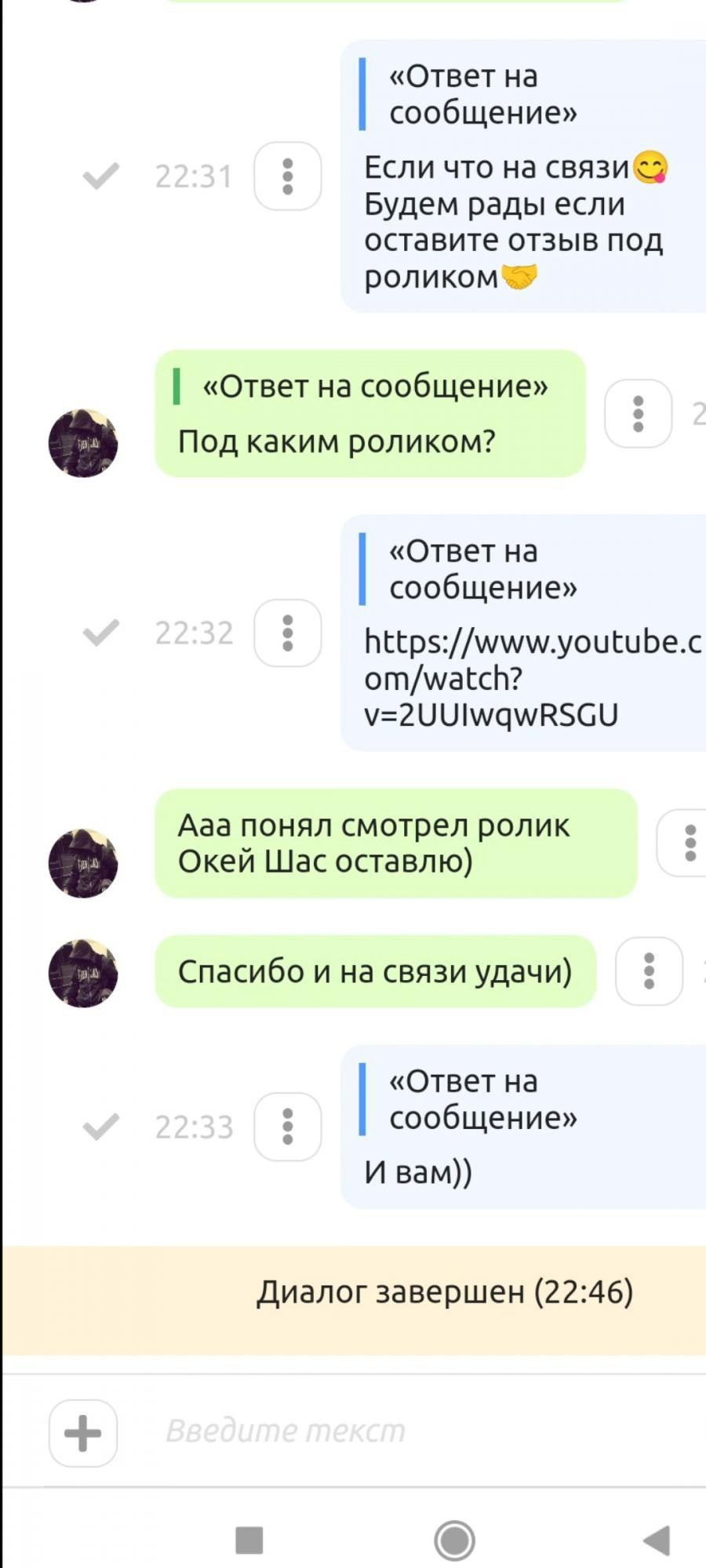
Task: Open options for 'Спасибо и на связи удачи)' message
Action: 649,971
